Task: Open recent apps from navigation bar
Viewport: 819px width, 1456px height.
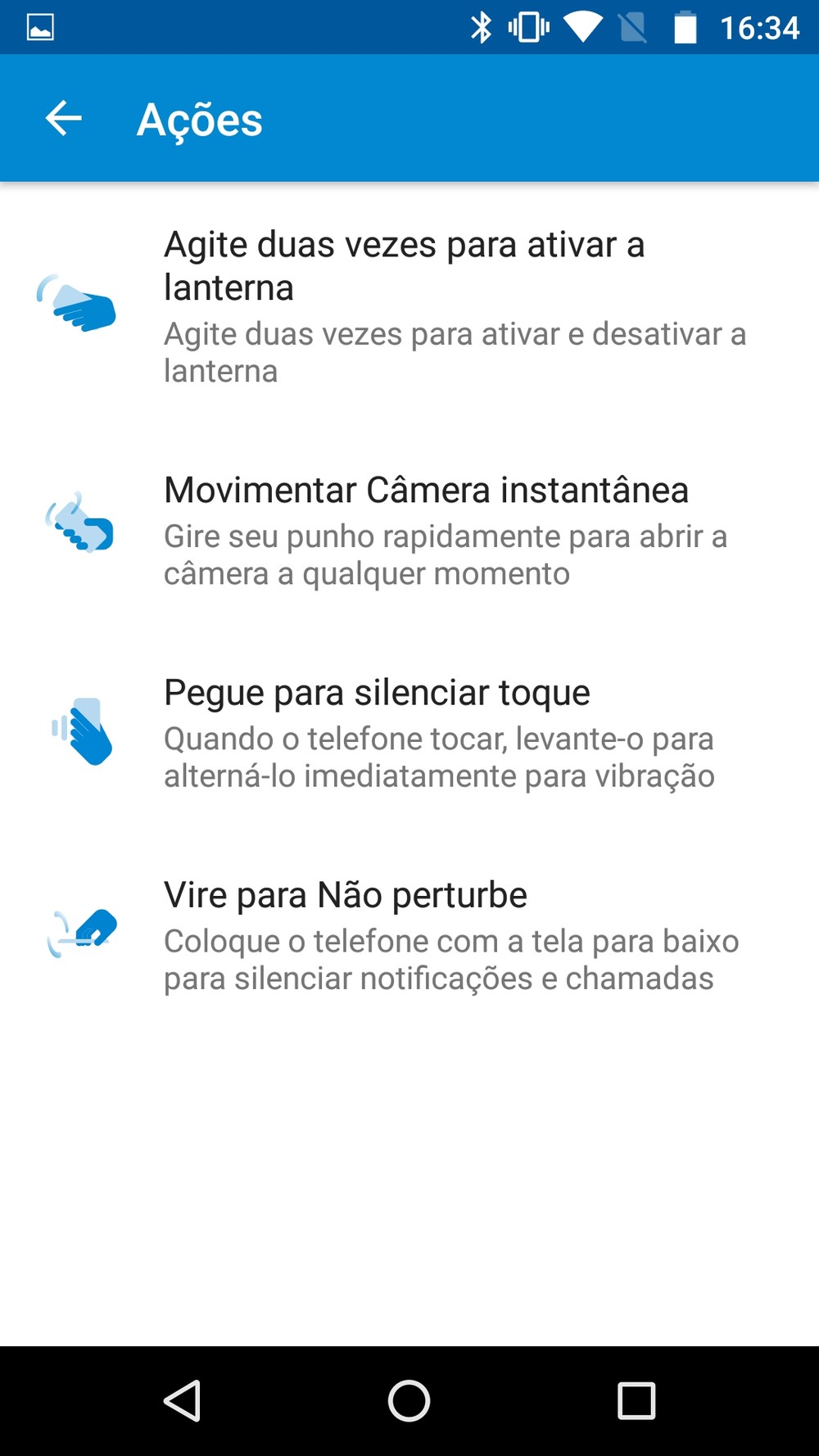Action: point(636,1400)
